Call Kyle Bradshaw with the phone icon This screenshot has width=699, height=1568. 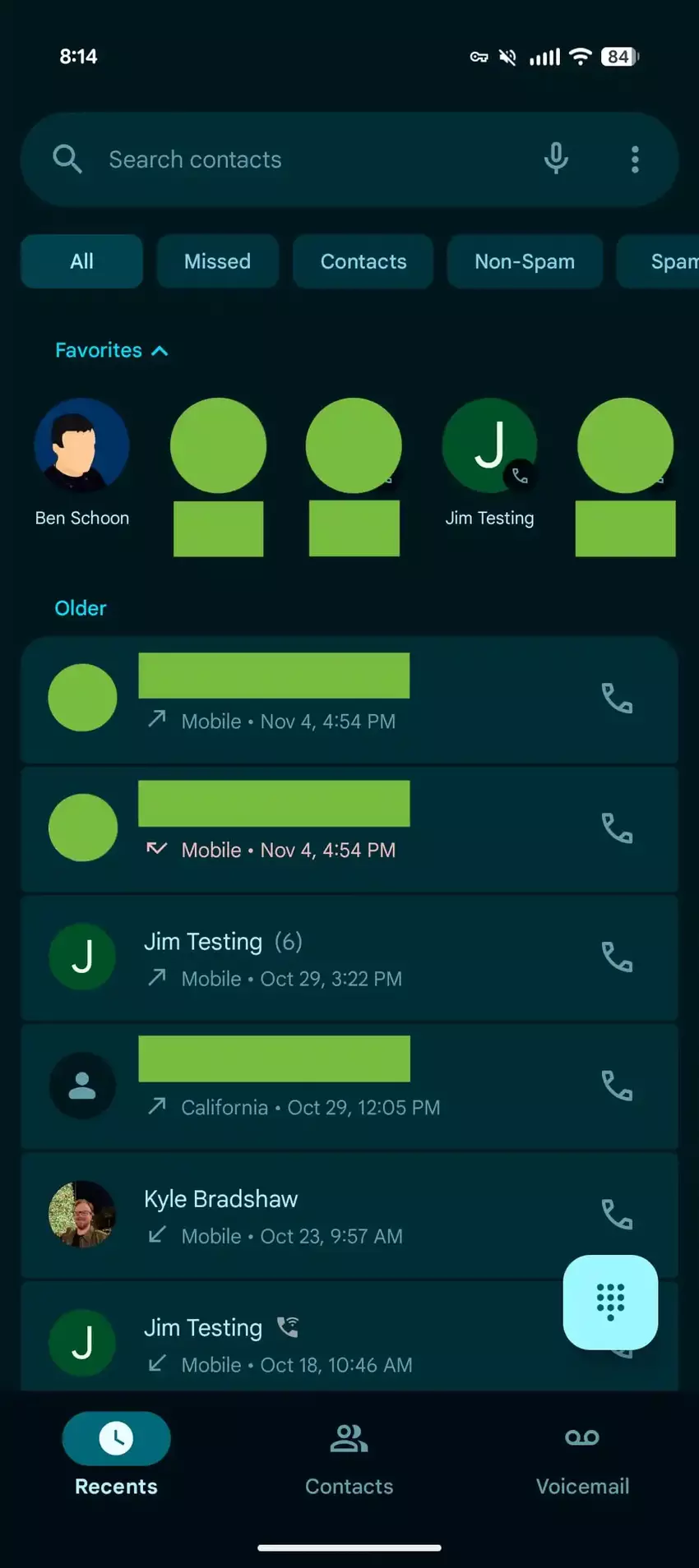(x=617, y=1215)
